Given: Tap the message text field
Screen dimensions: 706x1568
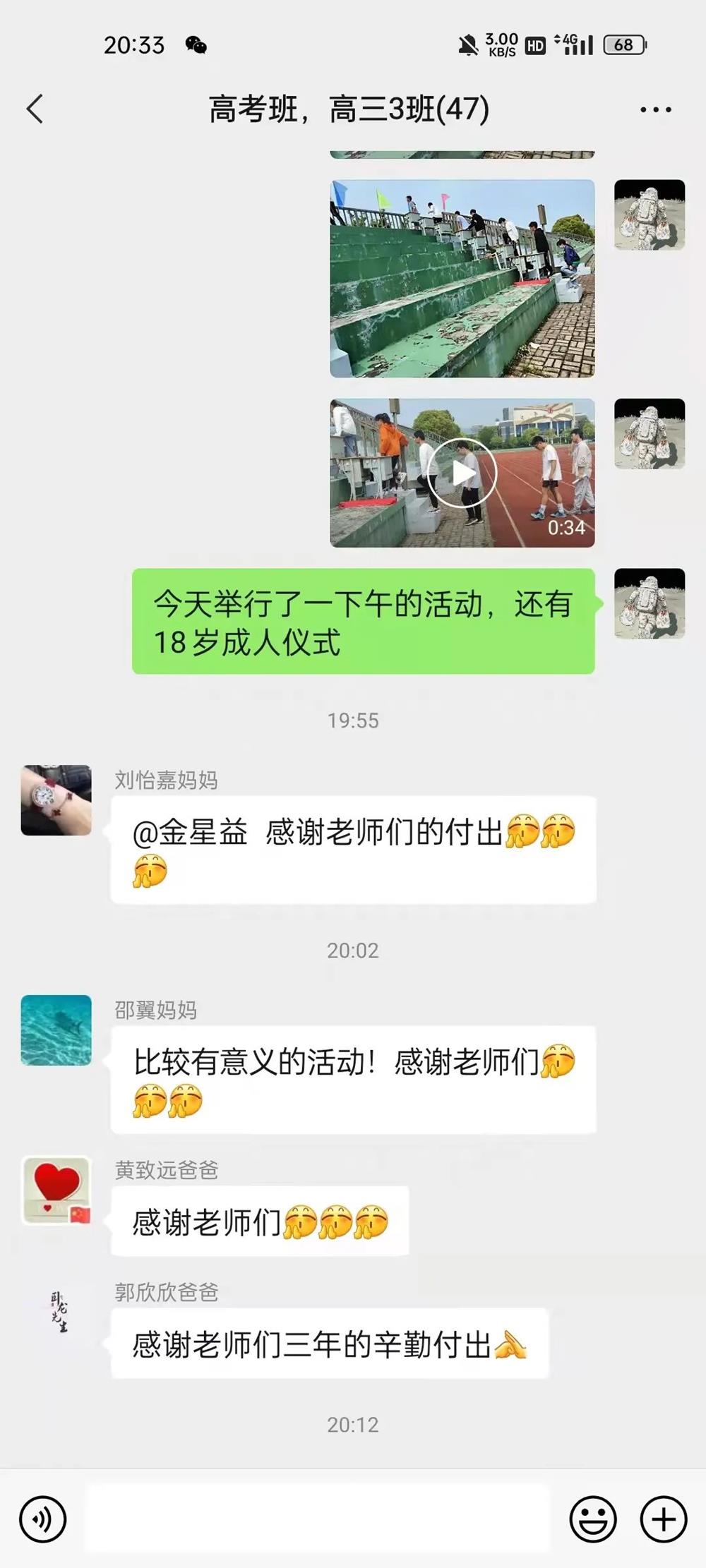Looking at the screenshot, I should coord(318,1519).
